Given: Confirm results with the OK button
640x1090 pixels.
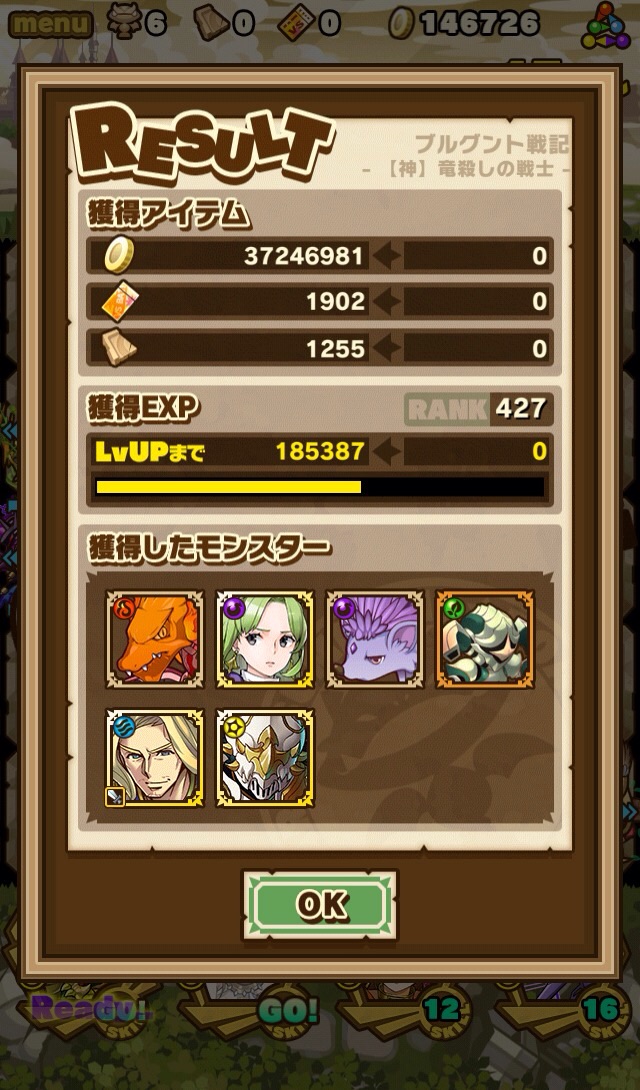Looking at the screenshot, I should (320, 905).
